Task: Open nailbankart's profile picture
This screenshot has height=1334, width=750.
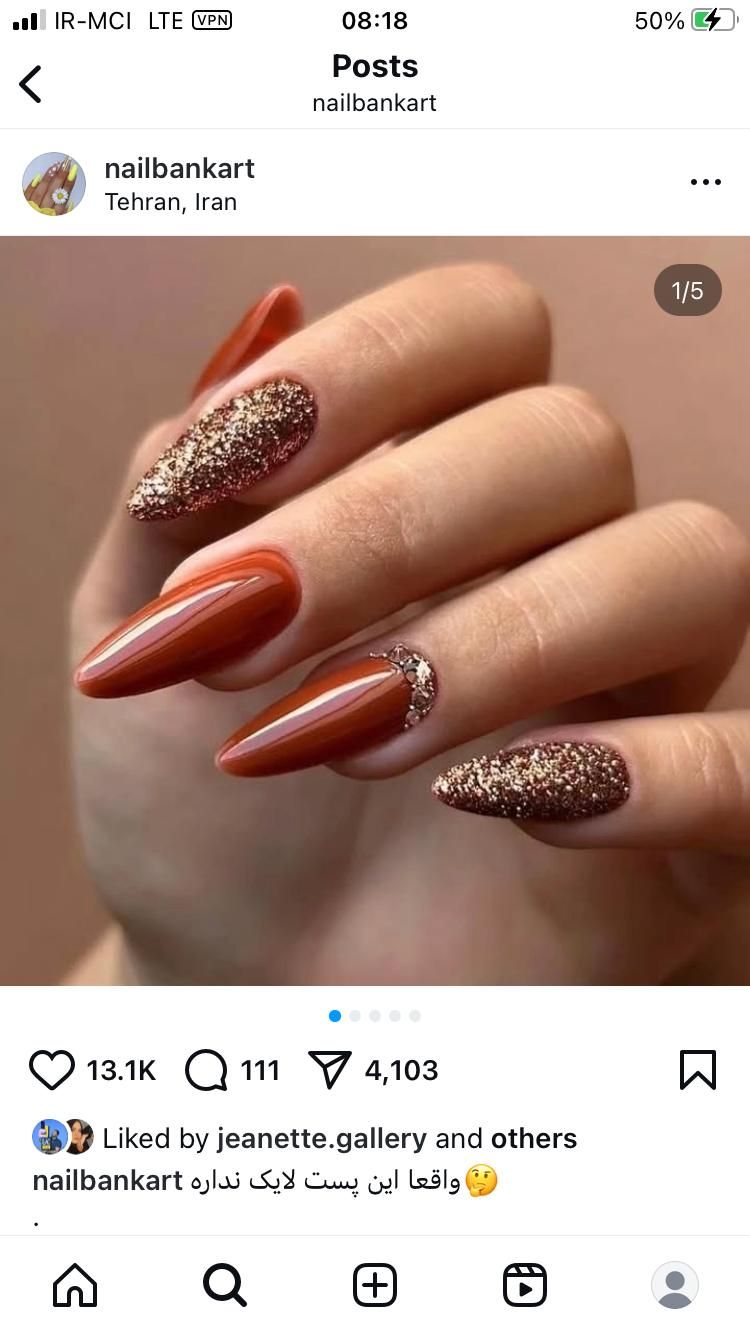Action: point(54,184)
